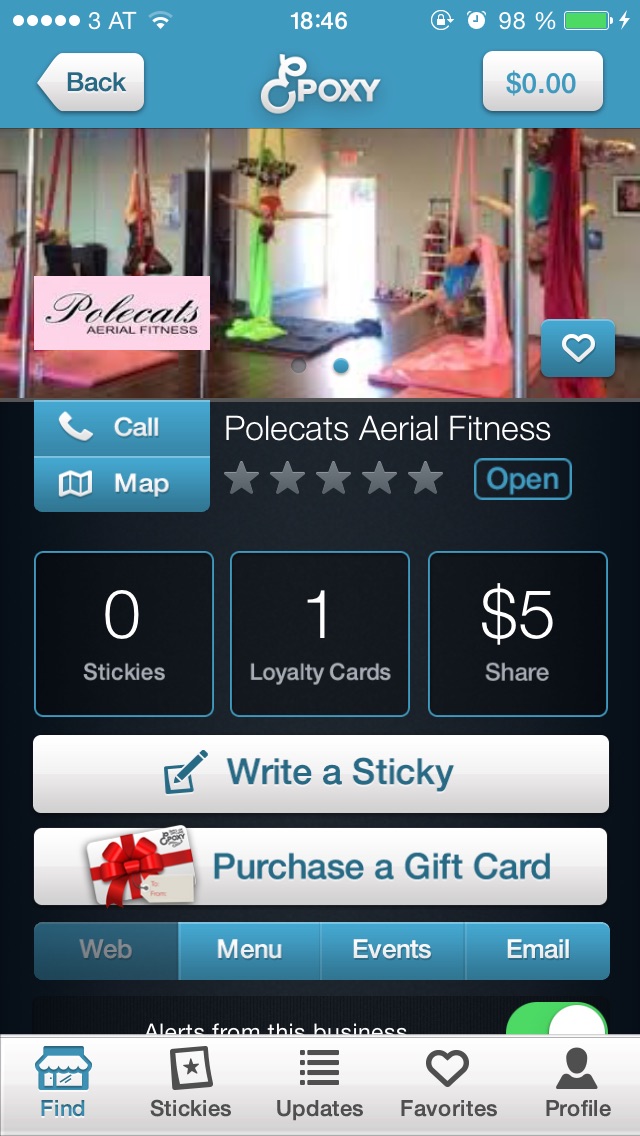Go to the Updates tab
640x1136 pixels.
pos(320,1084)
